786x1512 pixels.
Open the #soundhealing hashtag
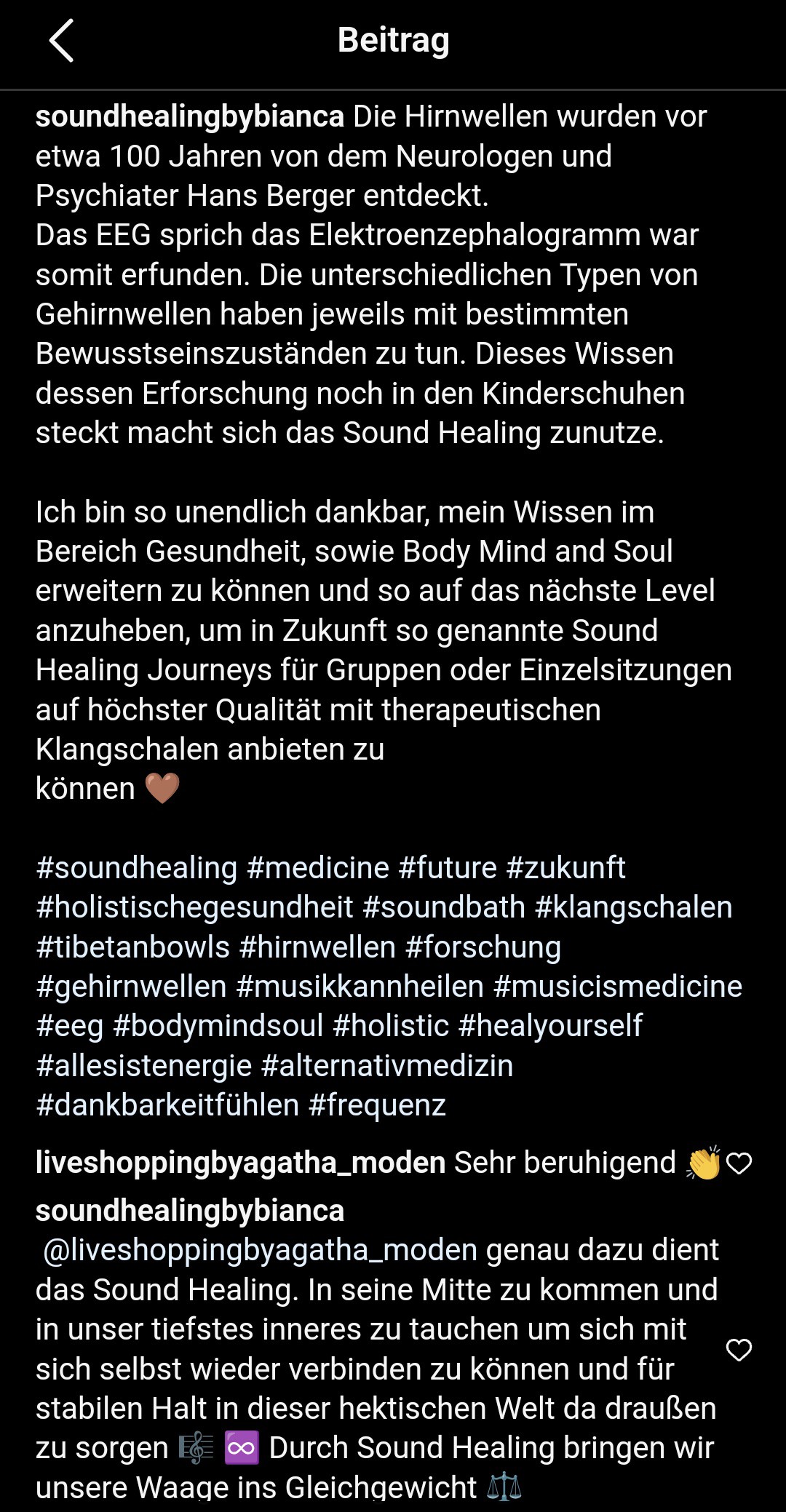[137, 868]
